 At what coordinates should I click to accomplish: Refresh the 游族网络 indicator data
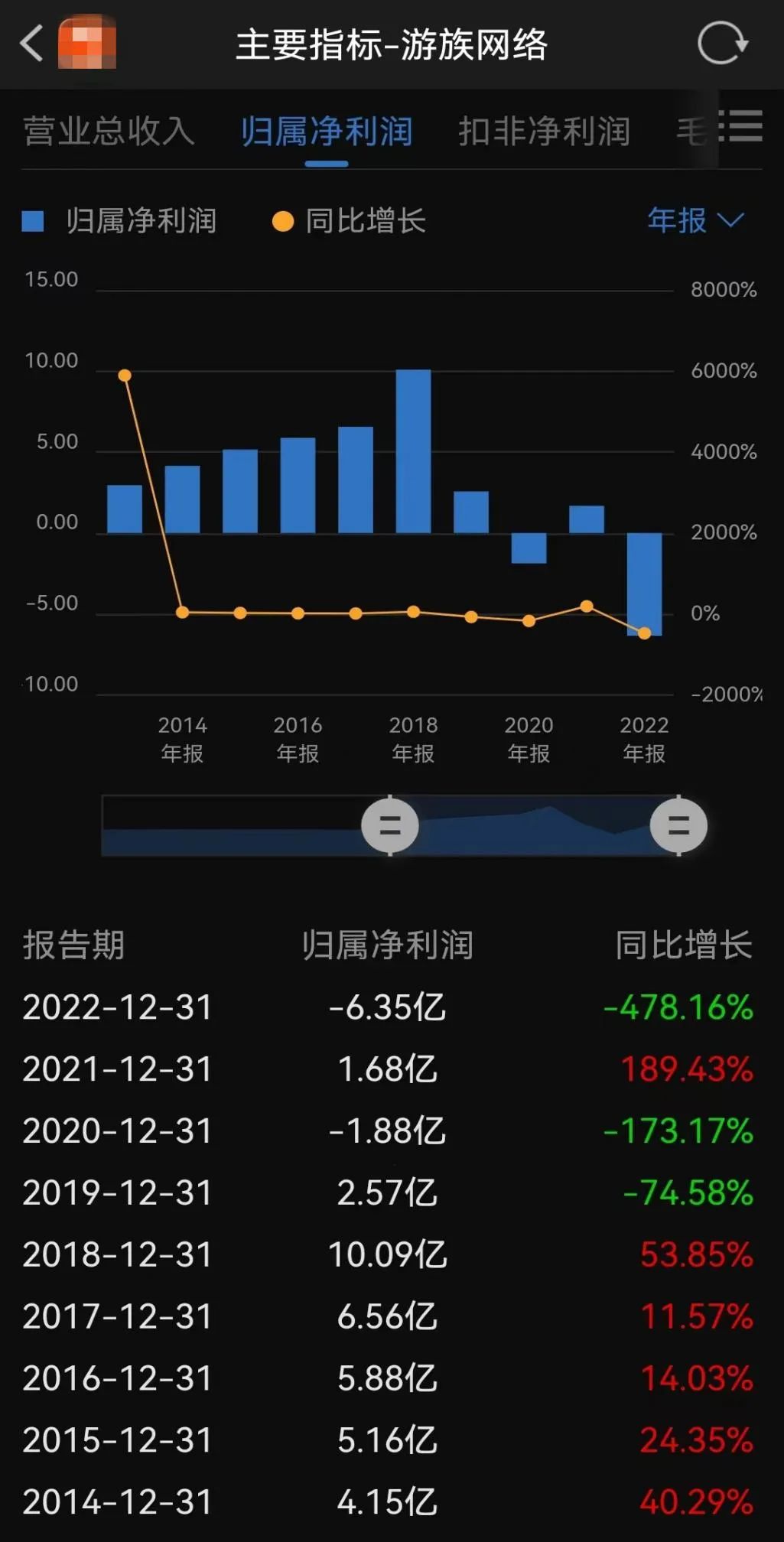tap(721, 44)
